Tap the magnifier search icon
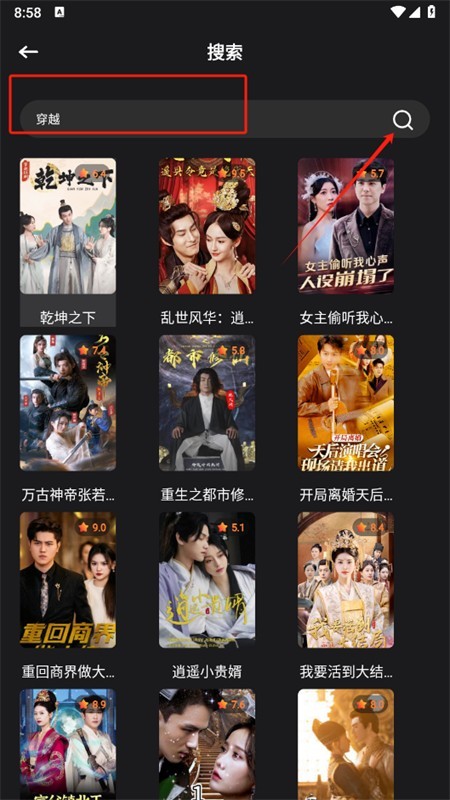Image resolution: width=450 pixels, height=800 pixels. click(x=403, y=120)
